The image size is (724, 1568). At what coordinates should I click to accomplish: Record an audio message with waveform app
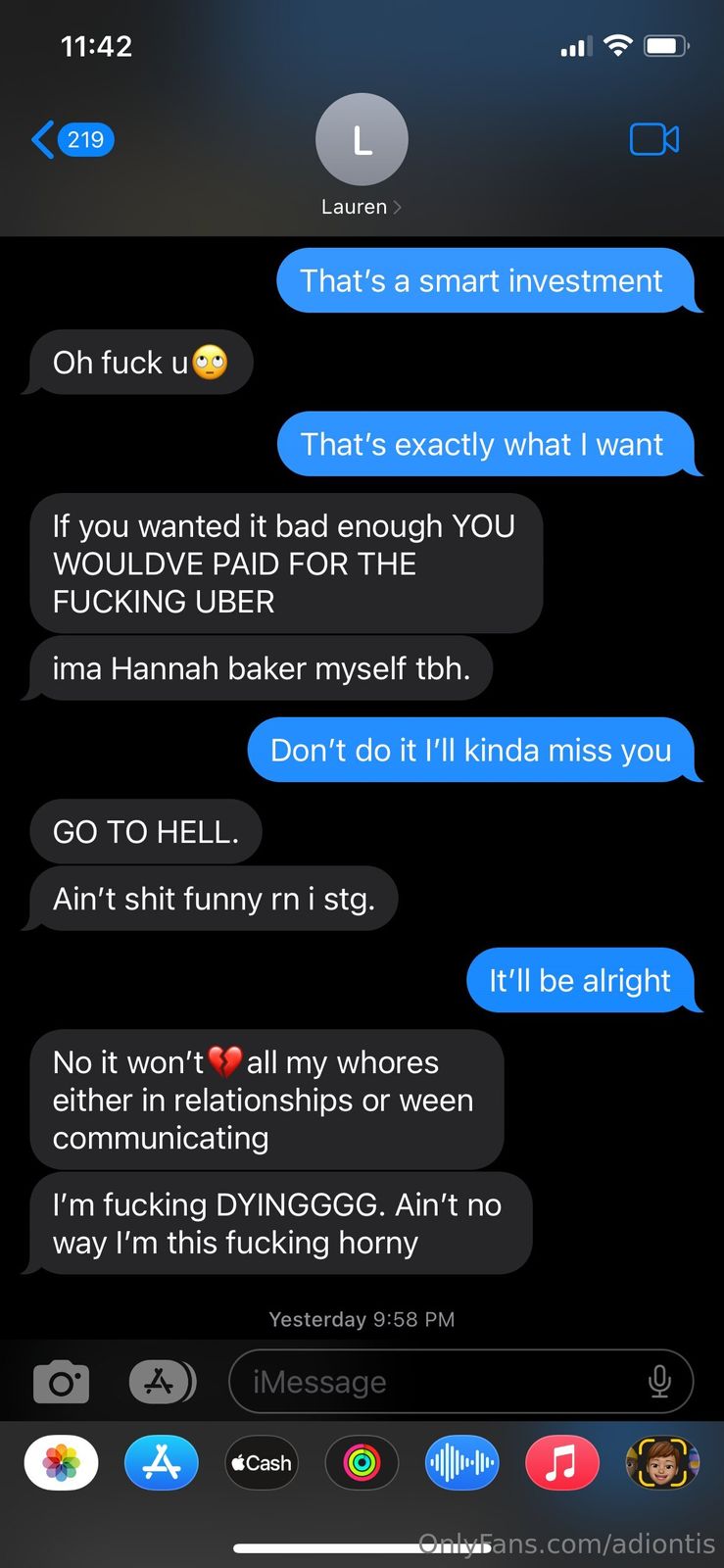461,1463
